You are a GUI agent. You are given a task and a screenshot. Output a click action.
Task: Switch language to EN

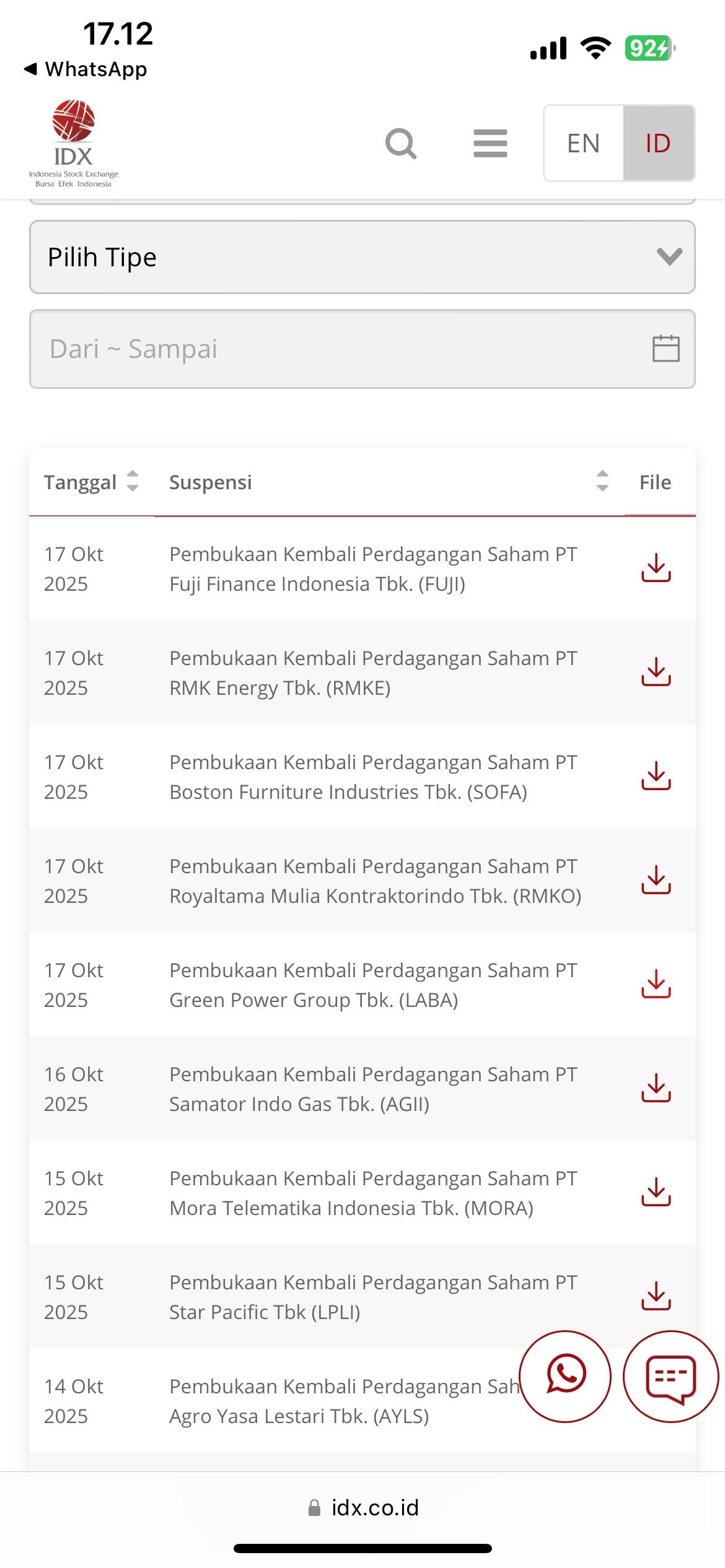pos(583,144)
